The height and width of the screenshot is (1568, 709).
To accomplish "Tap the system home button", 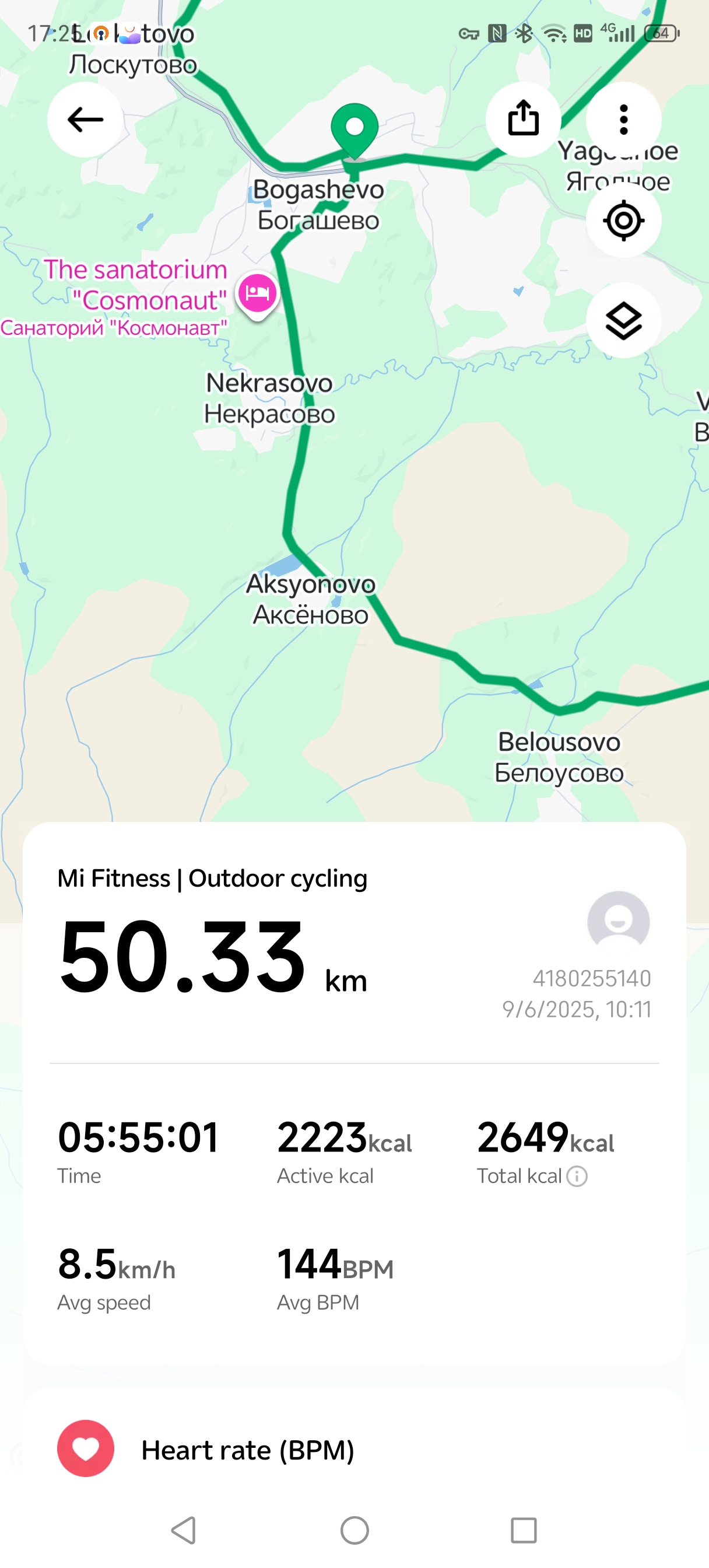I will (x=355, y=1530).
